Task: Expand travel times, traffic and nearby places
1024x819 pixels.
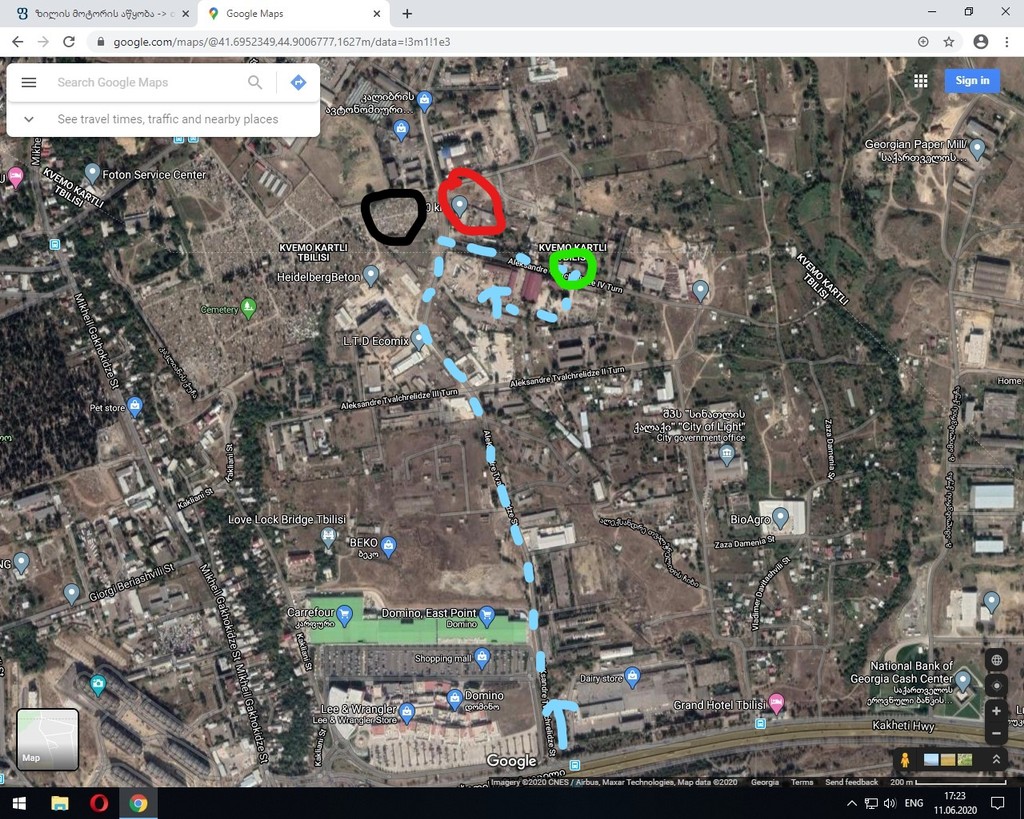Action: 29,119
